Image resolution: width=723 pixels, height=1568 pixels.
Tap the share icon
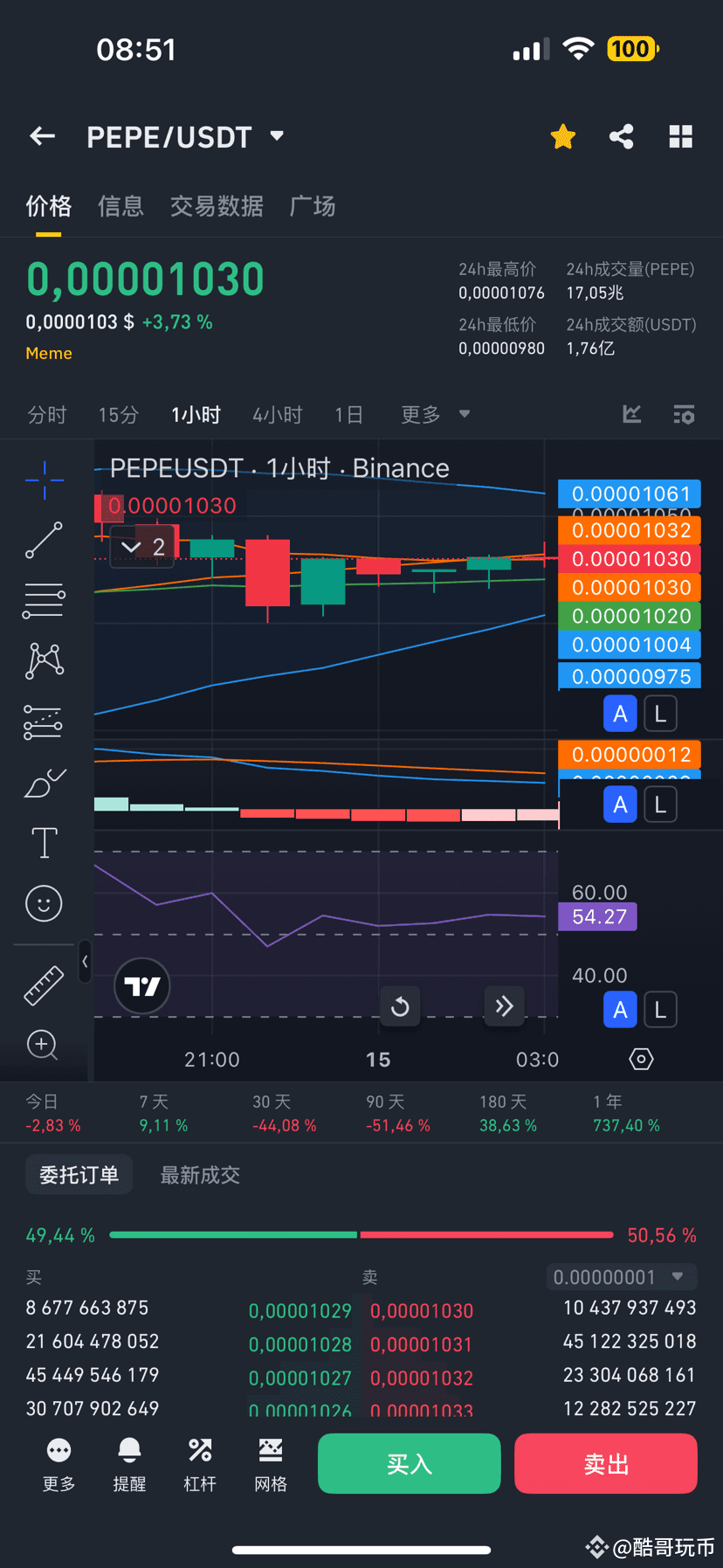pos(621,136)
